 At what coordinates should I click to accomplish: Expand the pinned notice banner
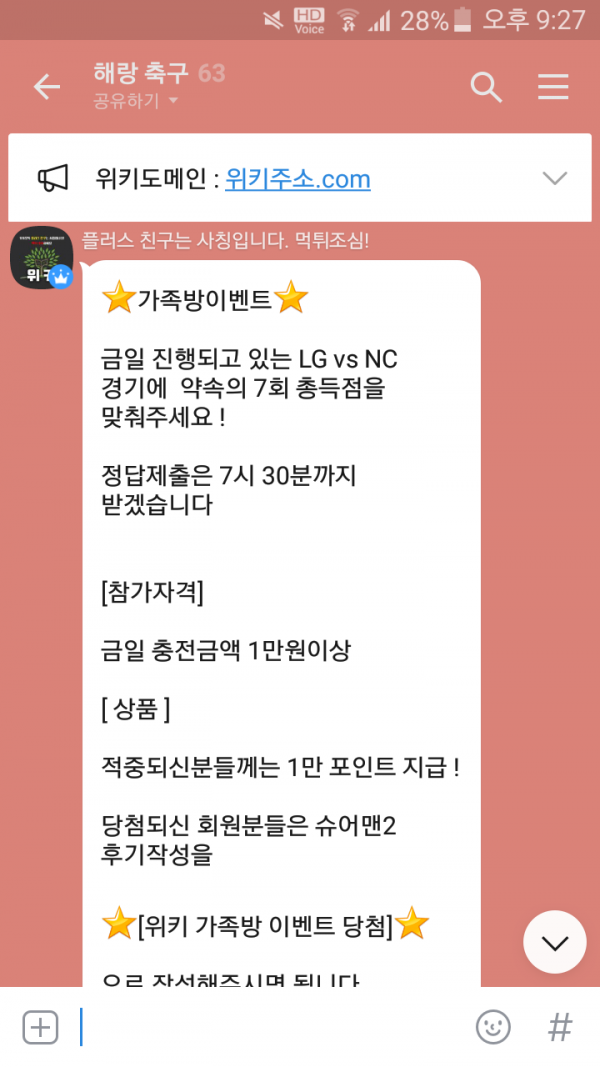point(554,179)
